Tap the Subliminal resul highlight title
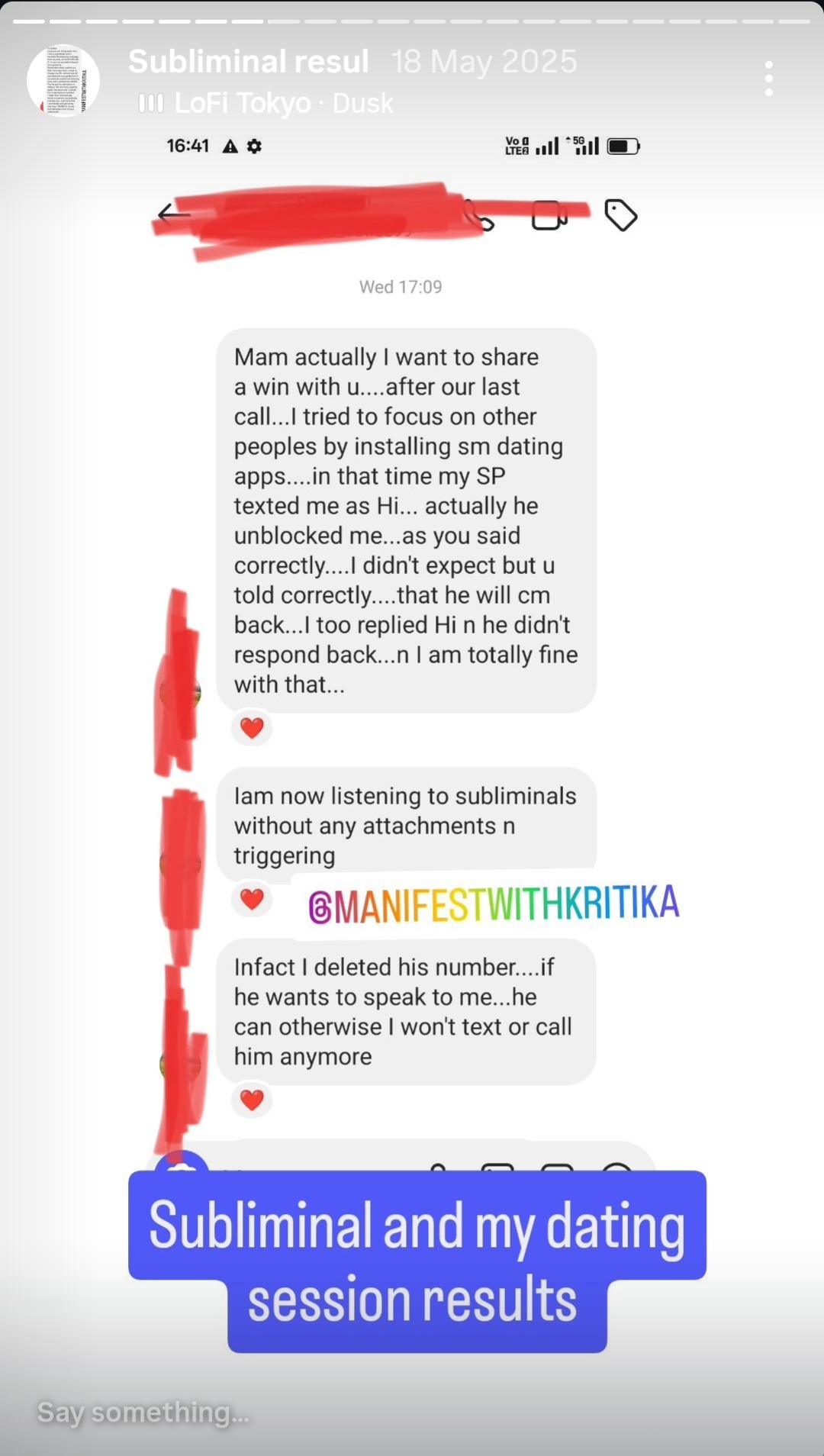Viewport: 824px width, 1456px height. [x=249, y=61]
